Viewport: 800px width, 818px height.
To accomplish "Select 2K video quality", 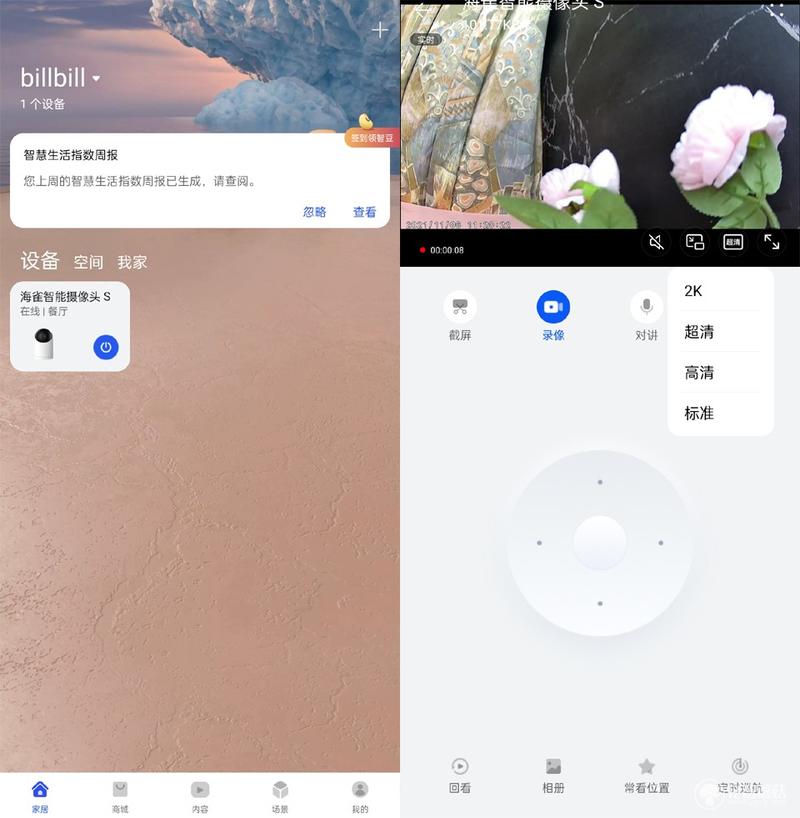I will click(694, 291).
